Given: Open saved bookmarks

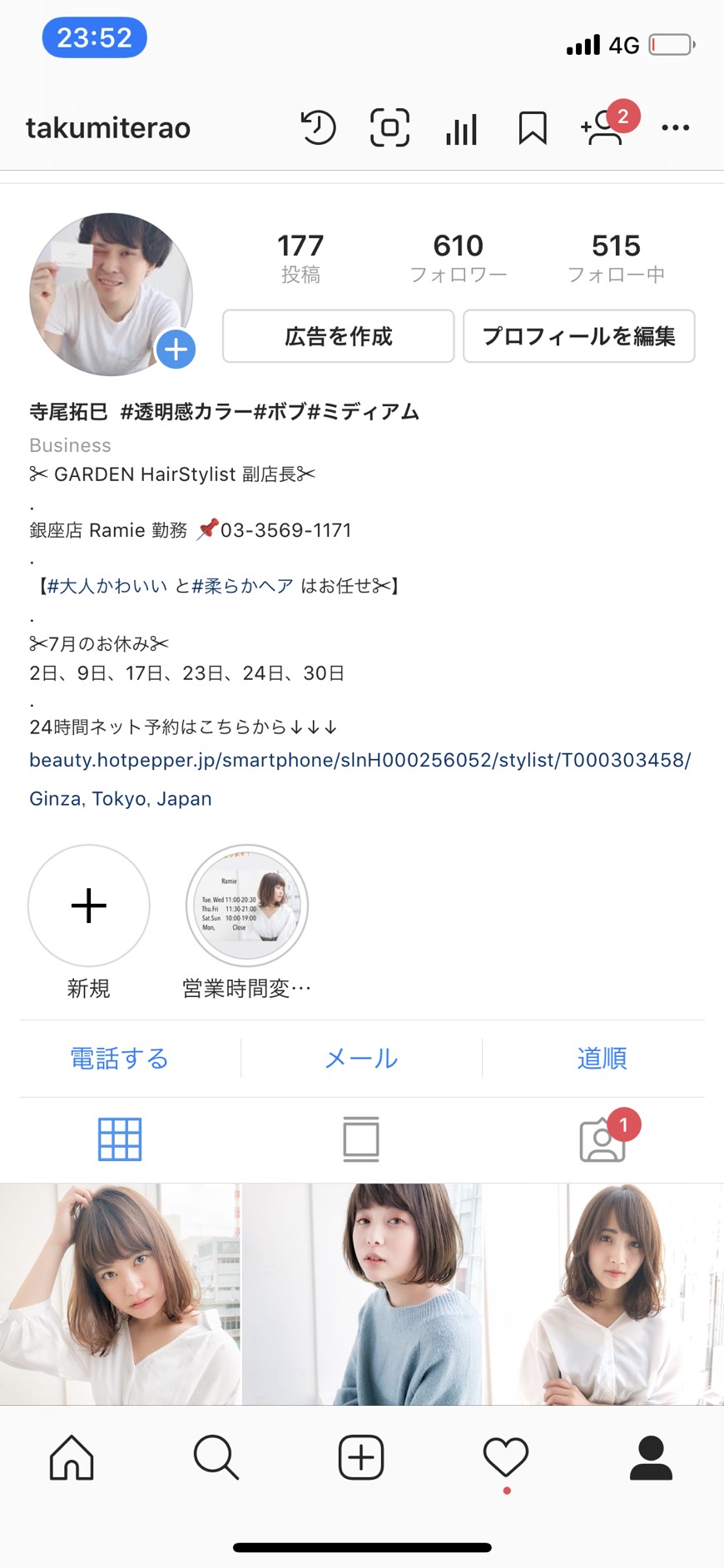Looking at the screenshot, I should [533, 128].
